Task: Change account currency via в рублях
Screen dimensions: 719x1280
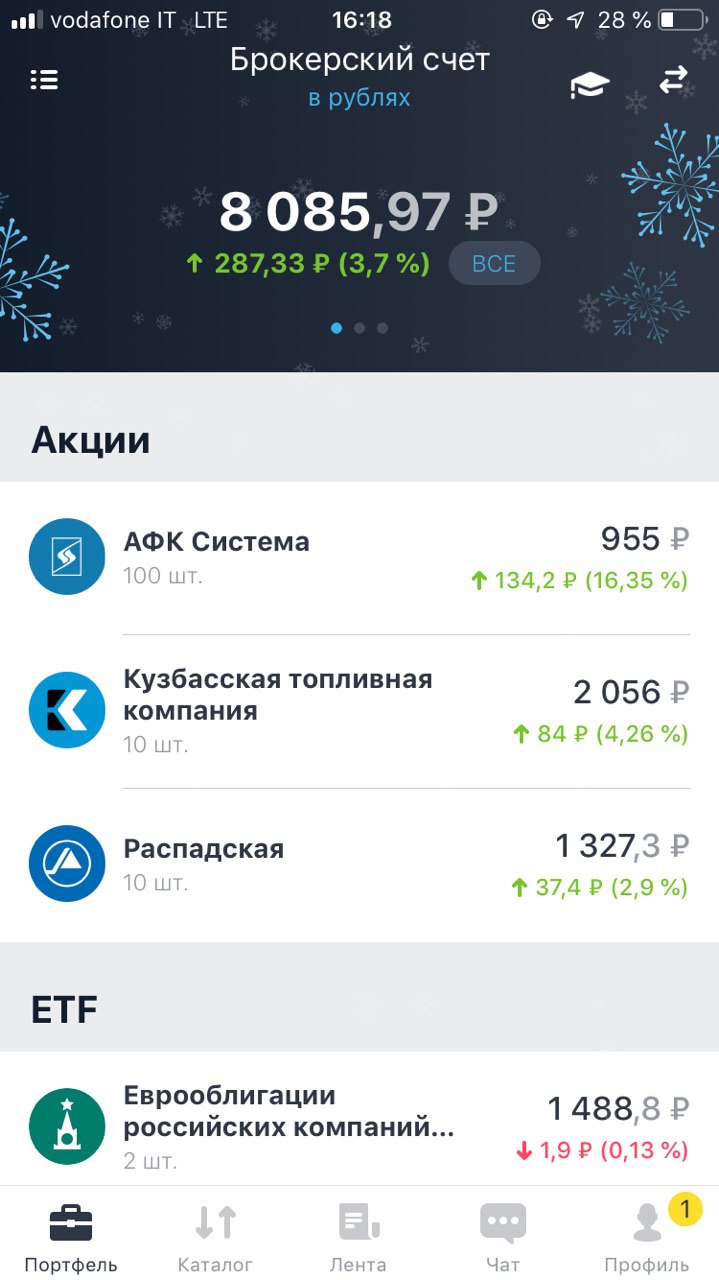Action: pos(359,98)
